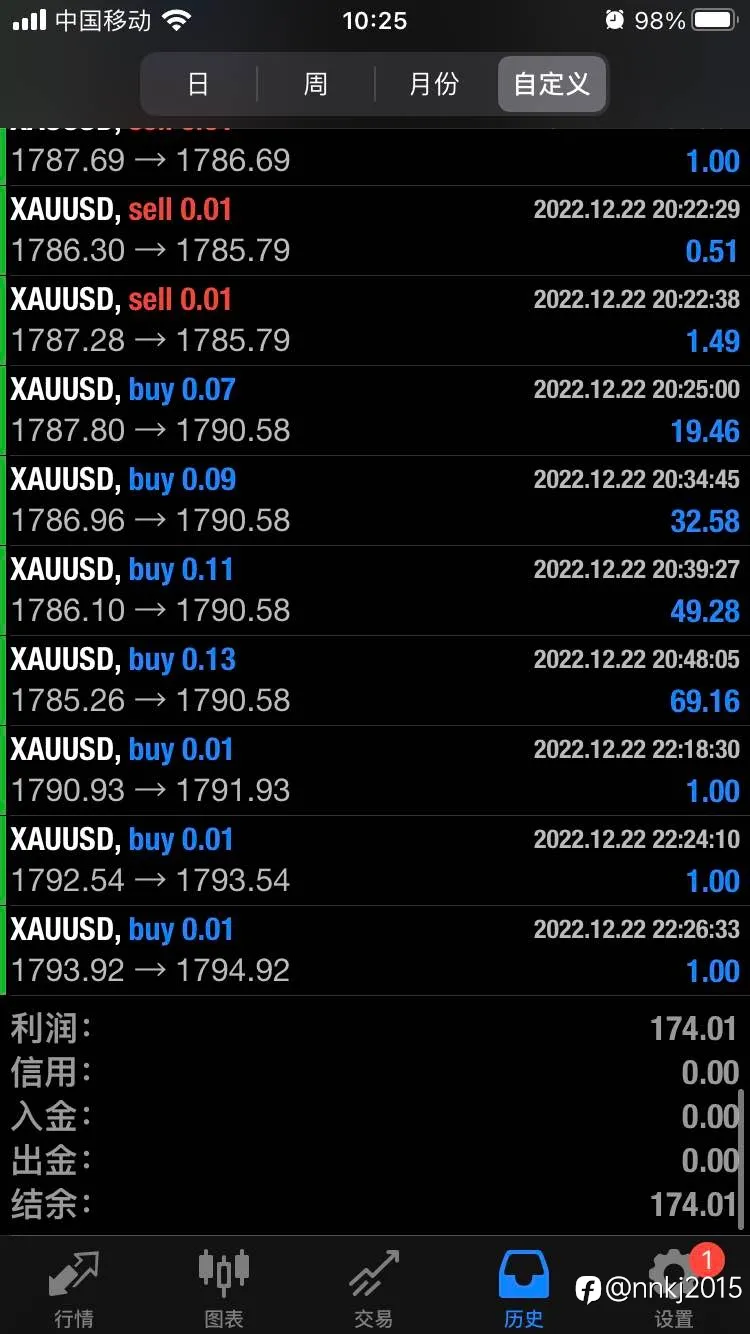Select the 周 (week) period
Image resolution: width=750 pixels, height=1334 pixels.
coord(316,84)
